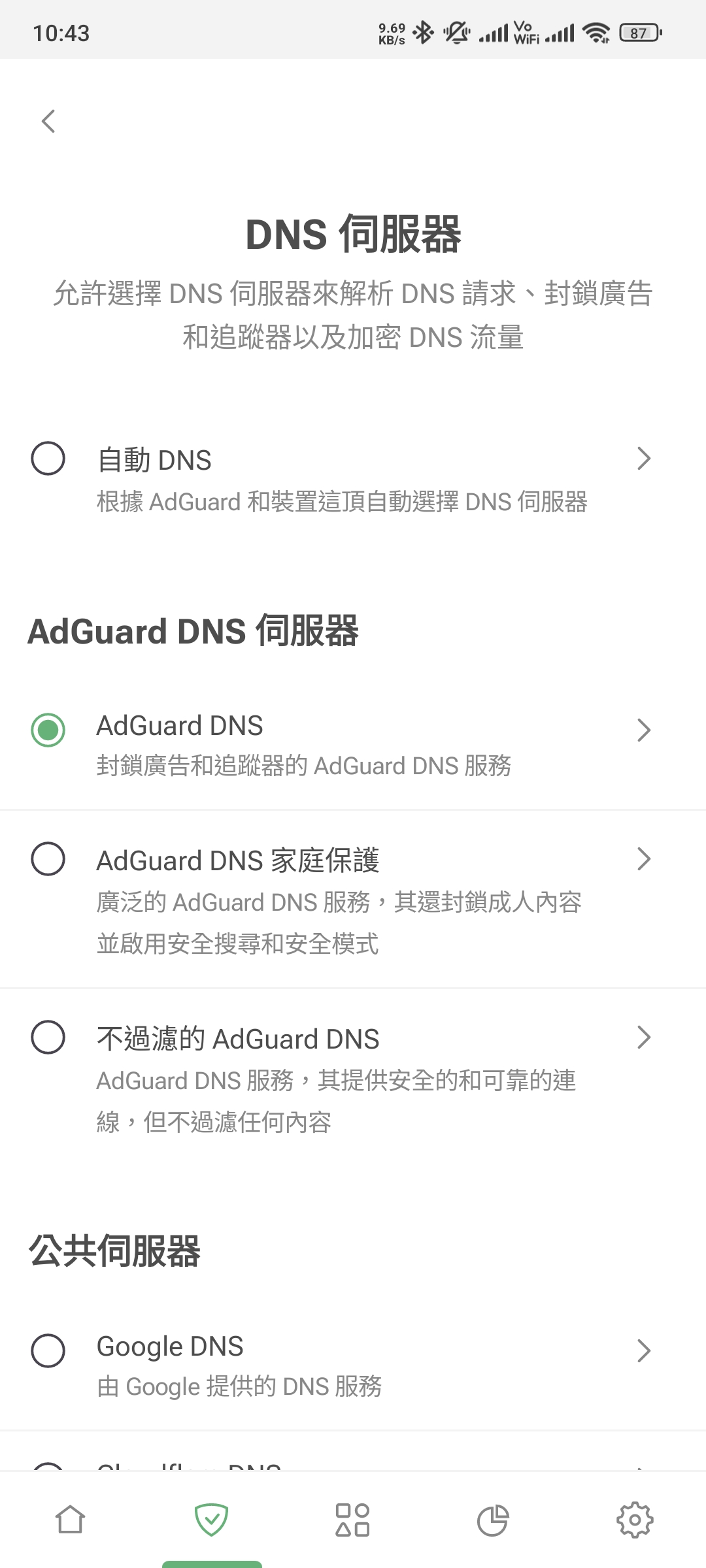This screenshot has width=706, height=1568.
Task: Open details chevron for AdGuard DNS
Action: click(644, 730)
